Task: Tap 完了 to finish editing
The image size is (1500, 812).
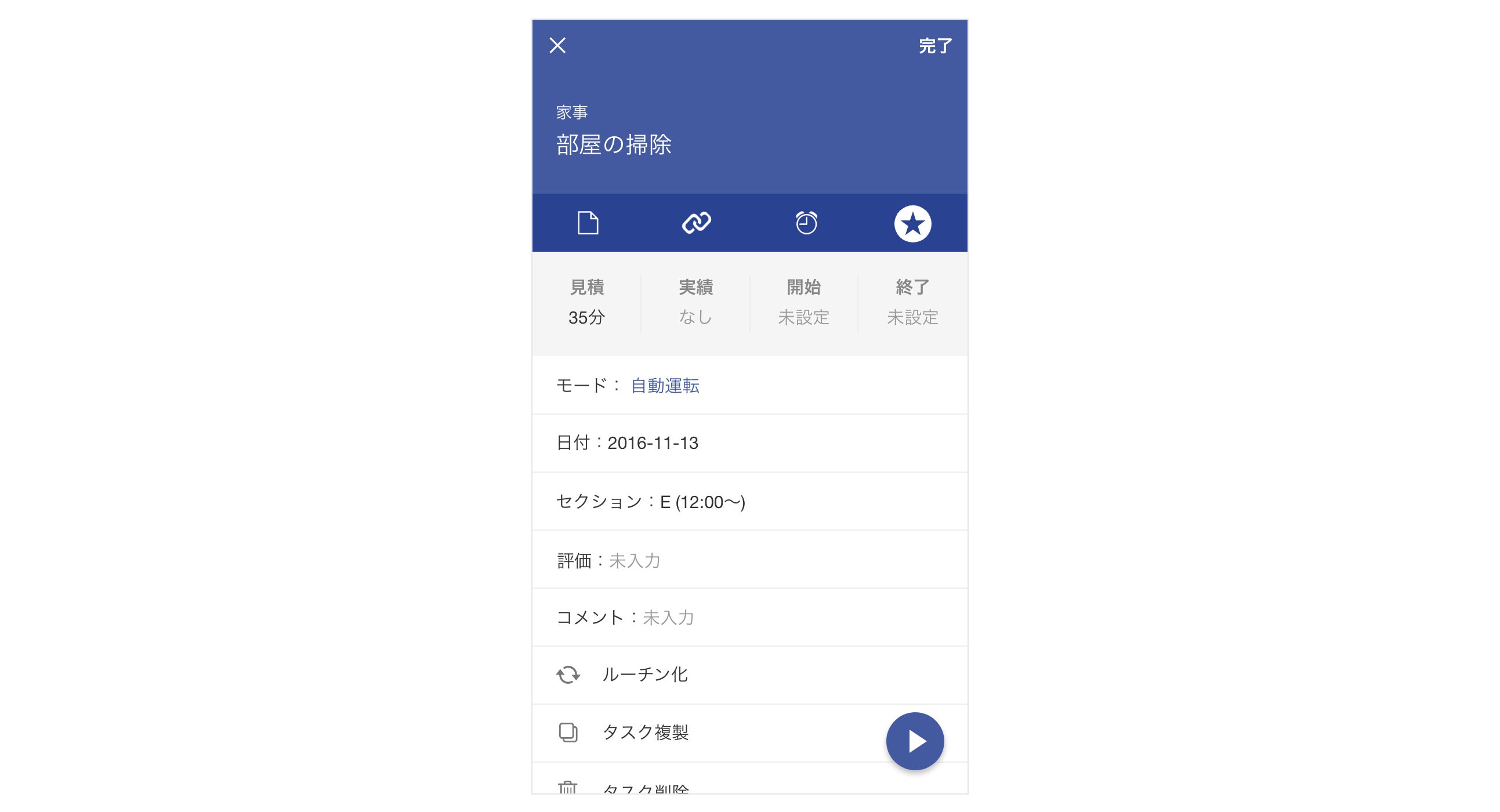Action: click(935, 46)
